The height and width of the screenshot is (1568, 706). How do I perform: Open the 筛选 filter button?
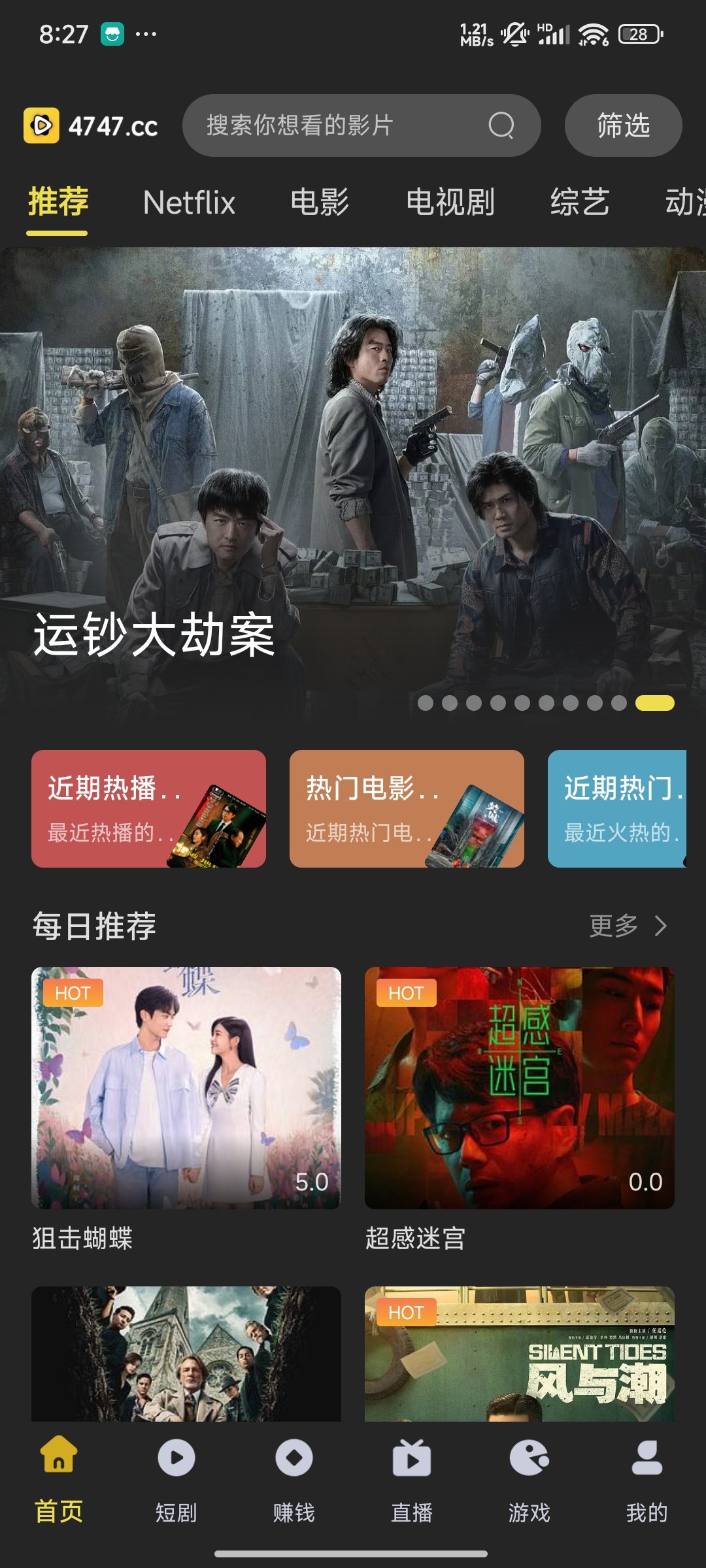coord(623,125)
